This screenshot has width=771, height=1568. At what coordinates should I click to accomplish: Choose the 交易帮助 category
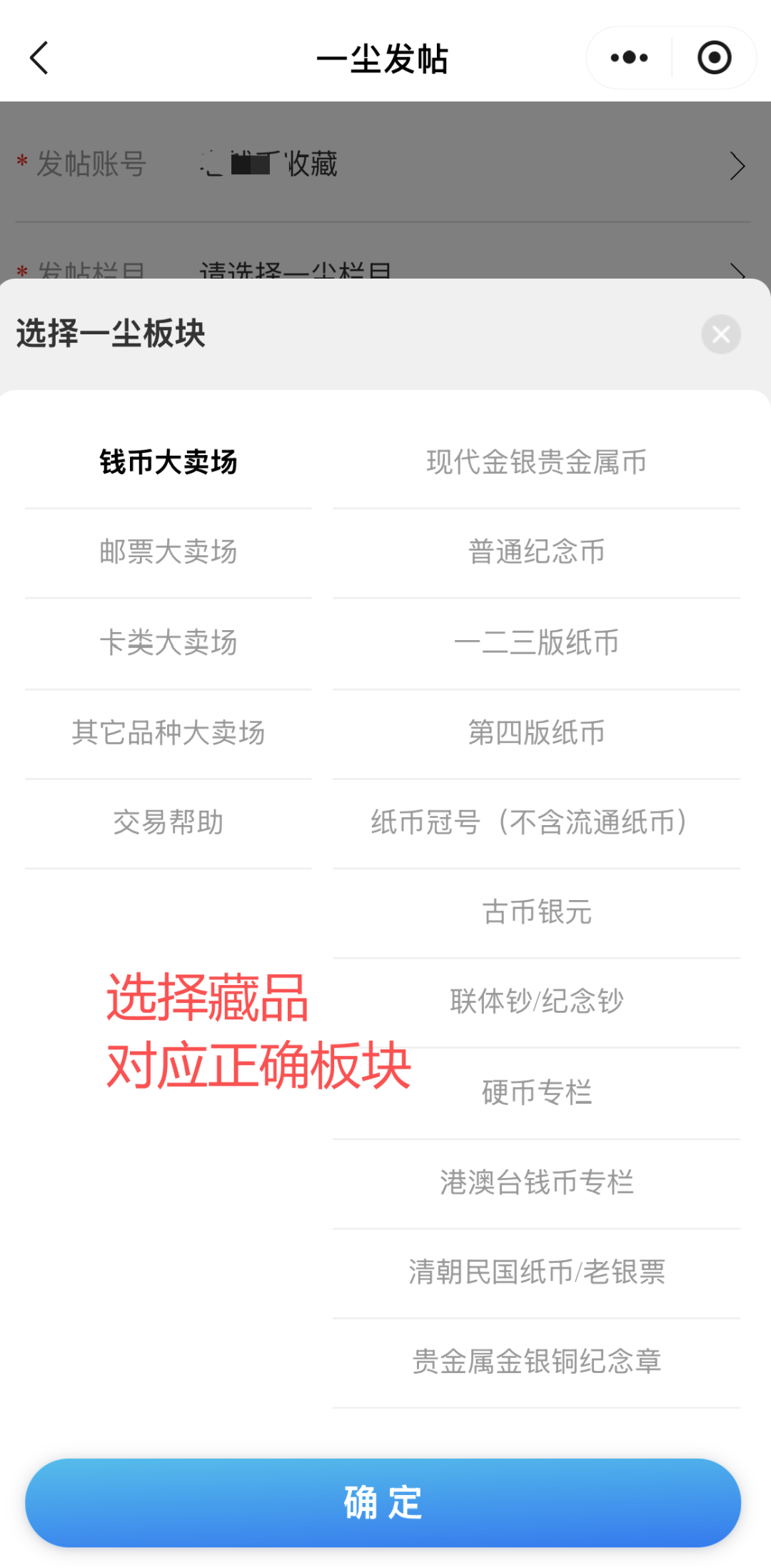click(x=168, y=822)
